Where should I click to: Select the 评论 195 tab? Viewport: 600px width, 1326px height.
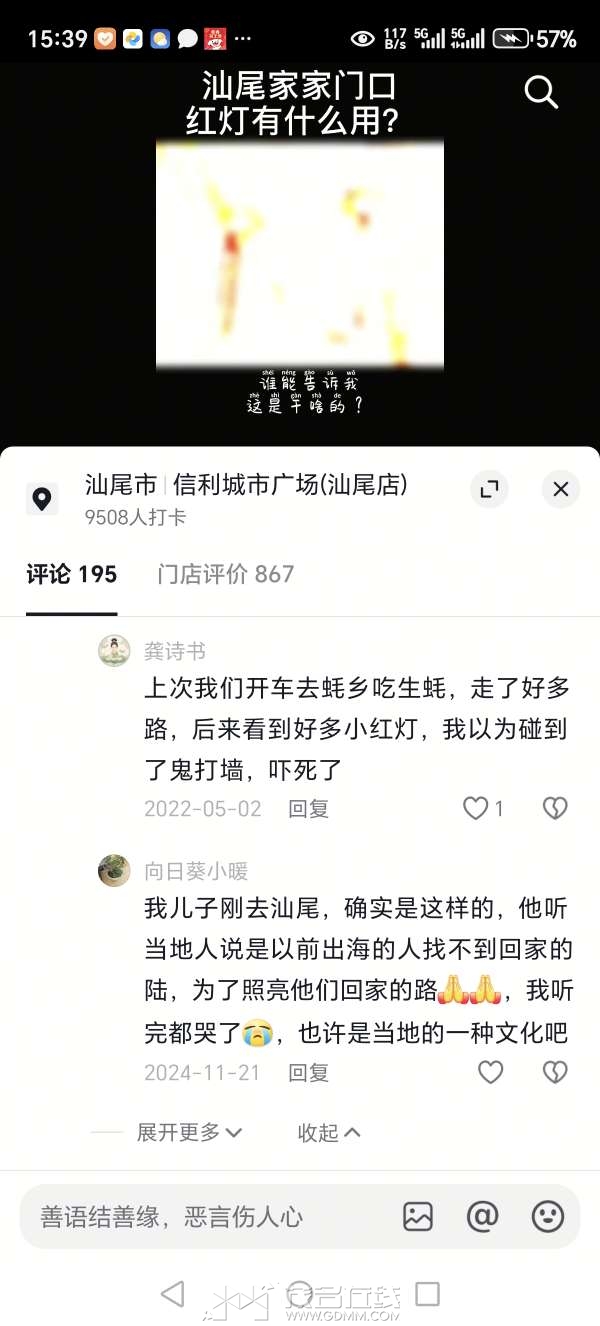pos(72,574)
